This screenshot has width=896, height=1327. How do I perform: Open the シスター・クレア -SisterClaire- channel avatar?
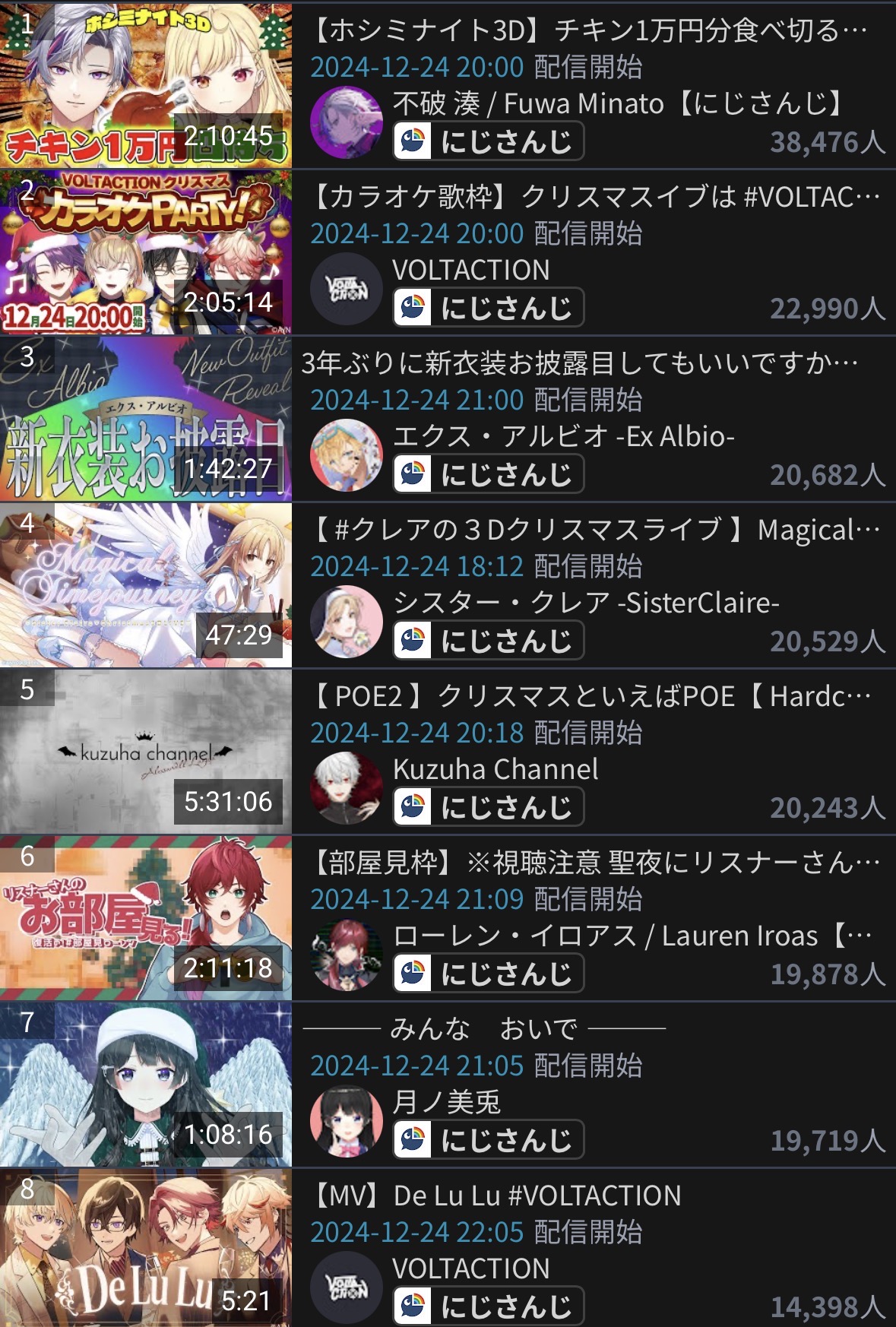[x=346, y=622]
